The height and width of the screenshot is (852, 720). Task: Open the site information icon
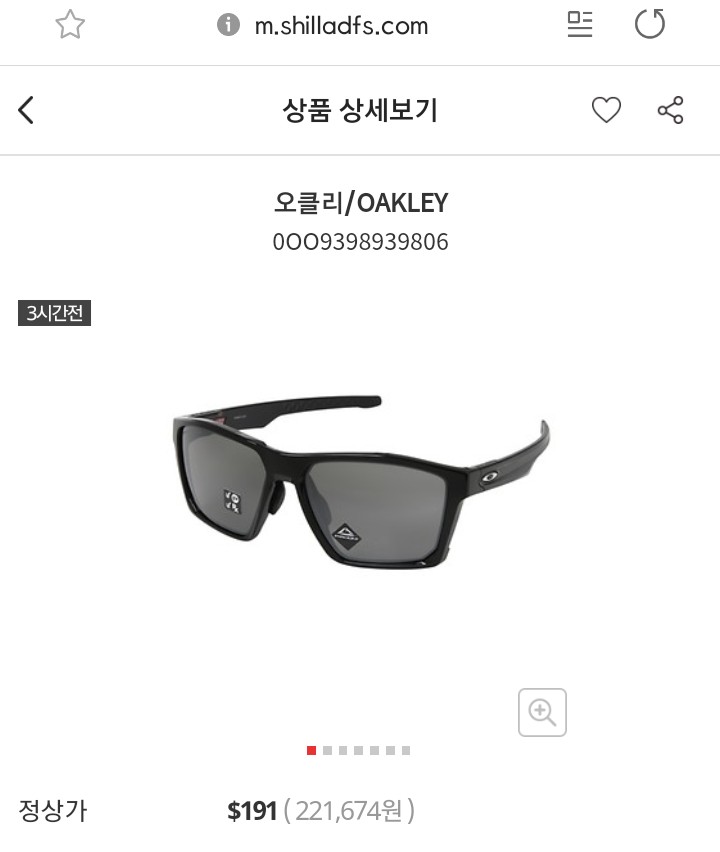pyautogui.click(x=228, y=25)
